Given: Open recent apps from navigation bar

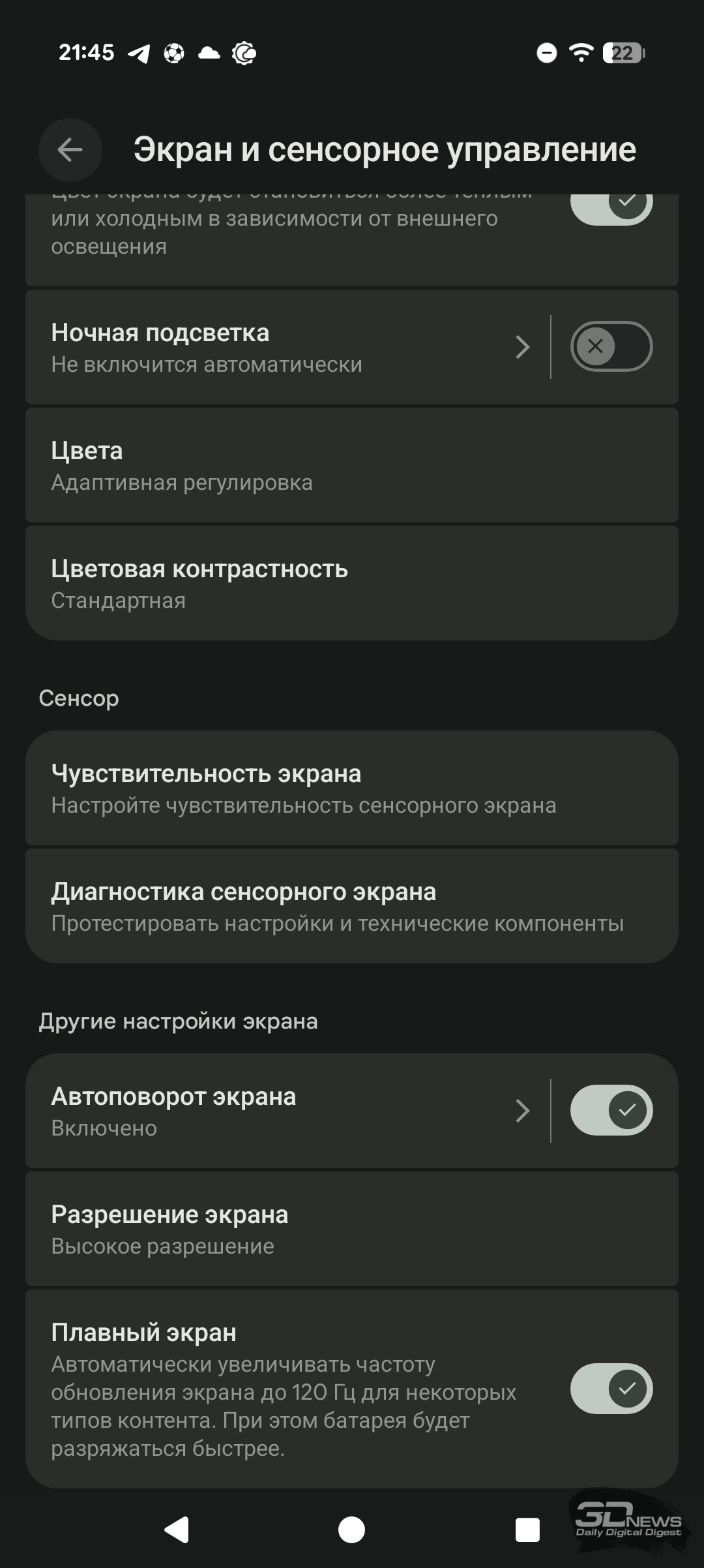Looking at the screenshot, I should click(x=527, y=1530).
